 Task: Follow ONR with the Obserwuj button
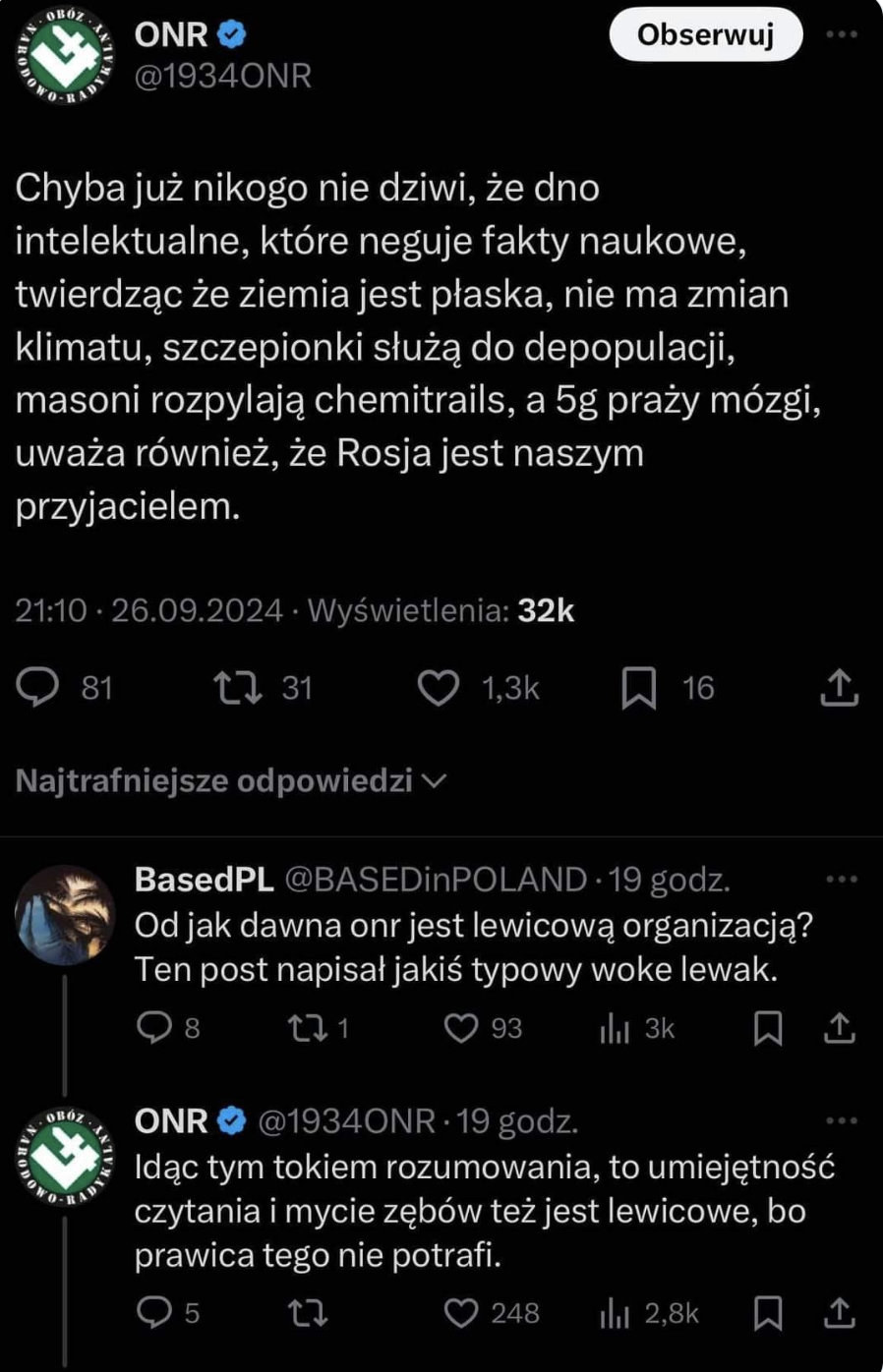coord(705,35)
